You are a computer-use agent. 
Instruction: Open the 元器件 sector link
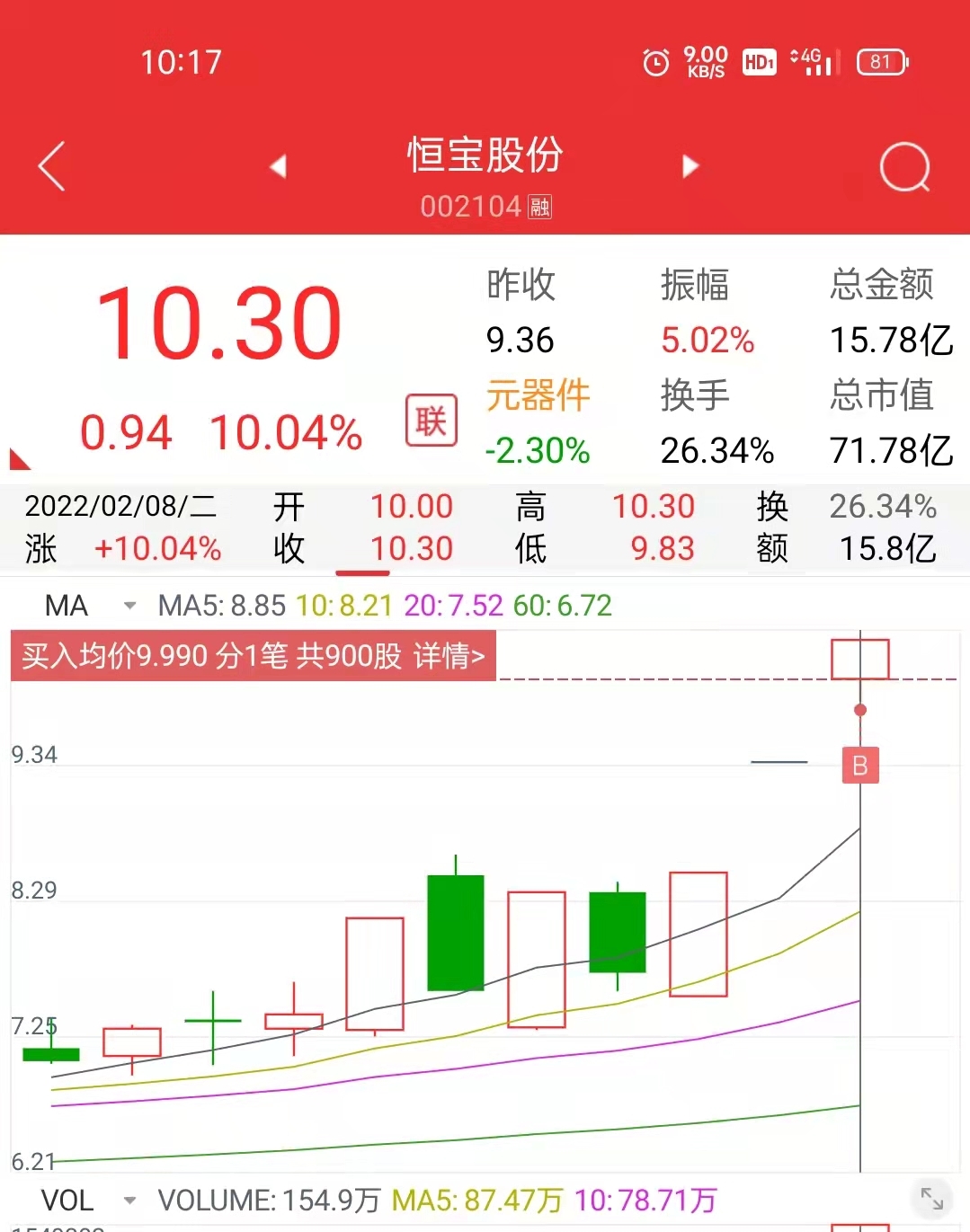point(538,395)
